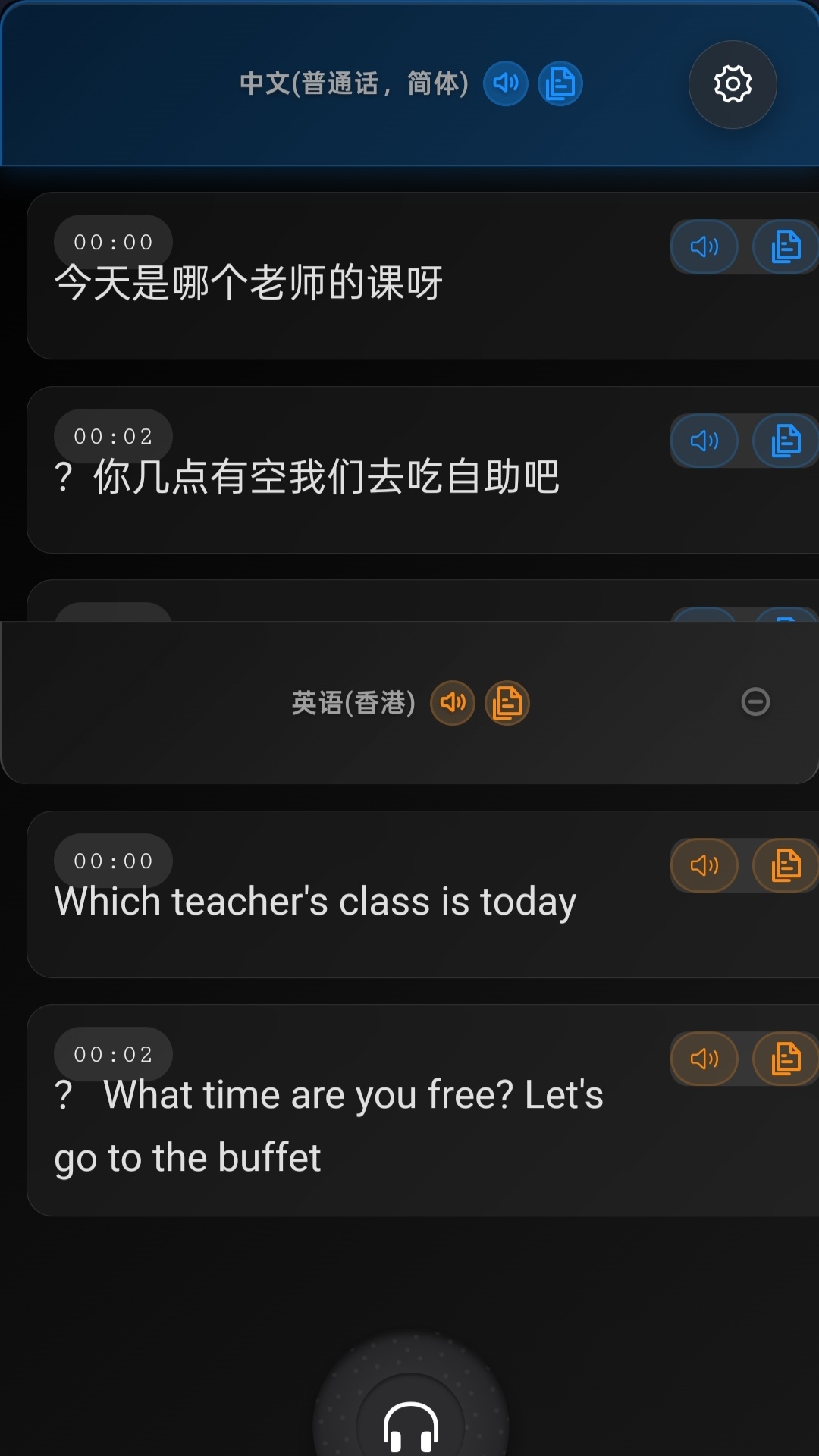This screenshot has height=1456, width=819.
Task: Copy the full Chinese transcript from the header
Action: tap(560, 83)
